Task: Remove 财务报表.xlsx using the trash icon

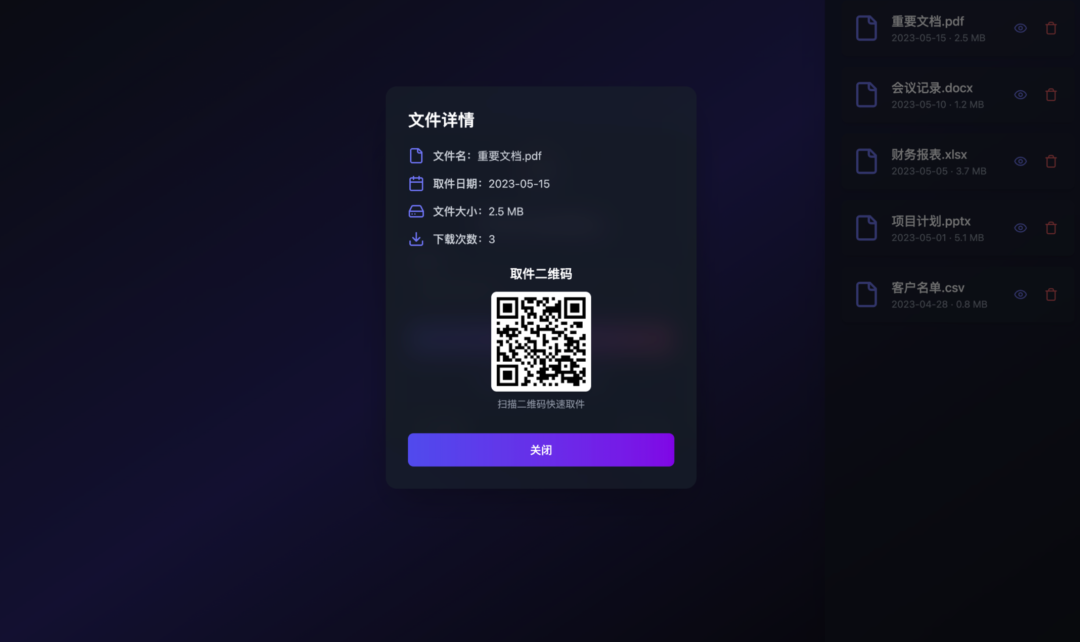Action: pos(1050,161)
